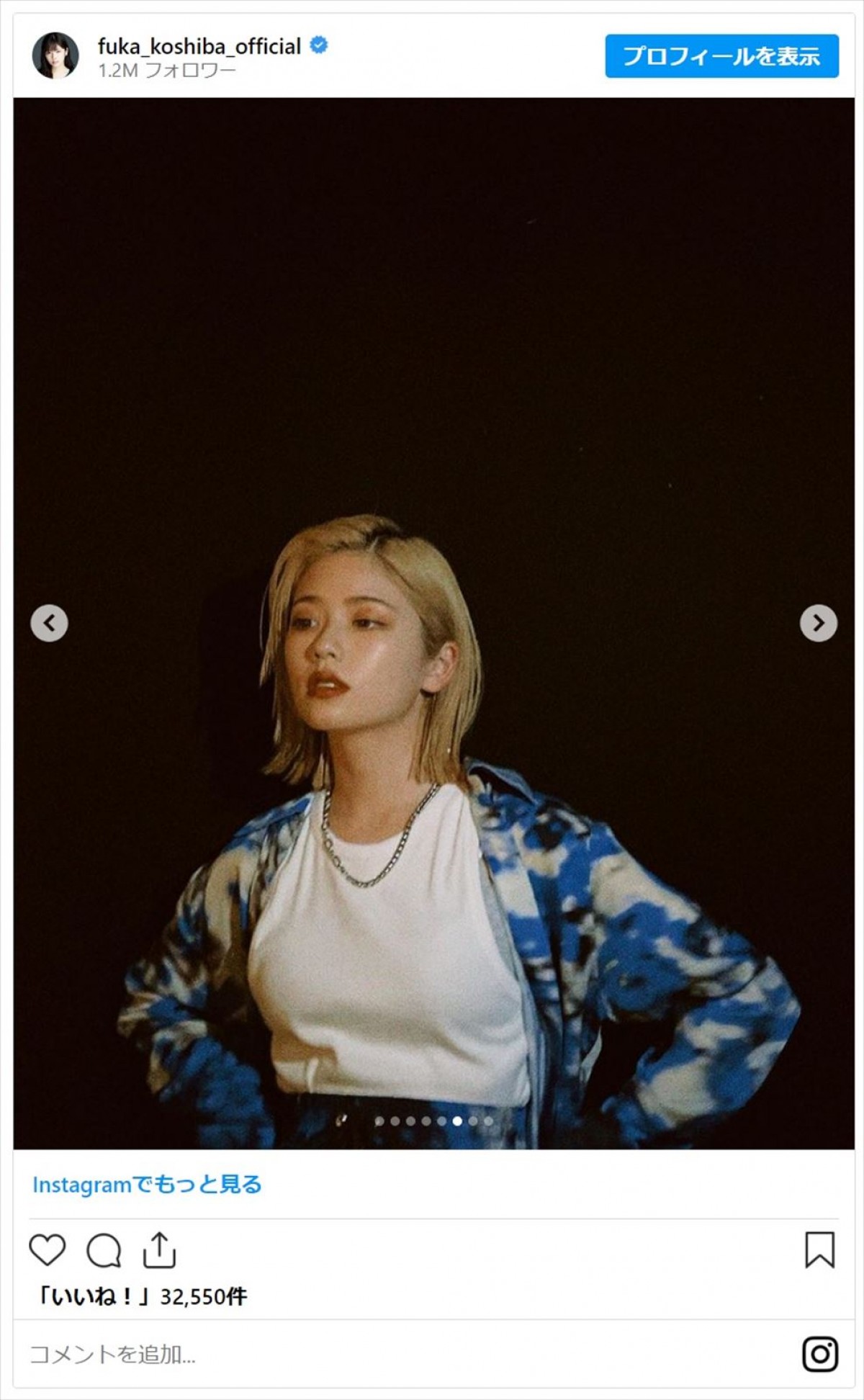Open the profile avatar picture
Image resolution: width=864 pixels, height=1400 pixels.
tap(55, 55)
